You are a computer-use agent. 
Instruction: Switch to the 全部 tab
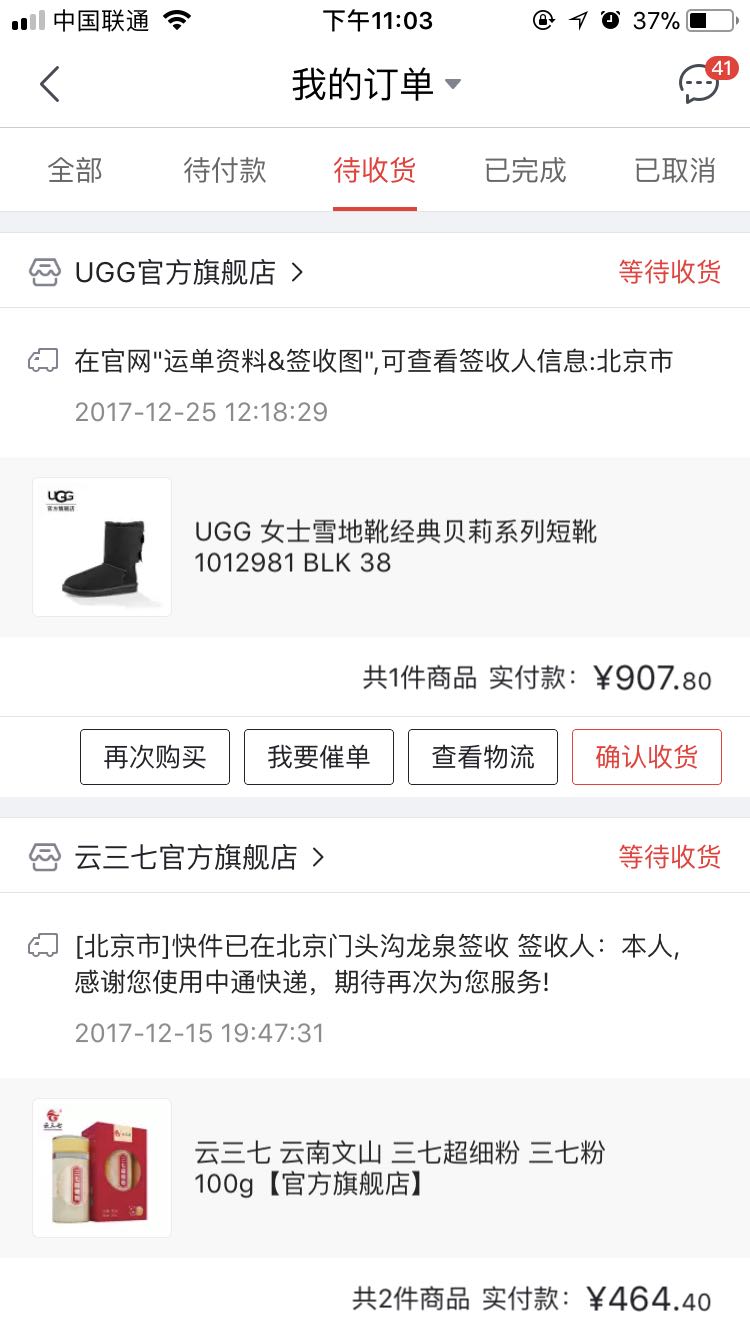pos(75,170)
